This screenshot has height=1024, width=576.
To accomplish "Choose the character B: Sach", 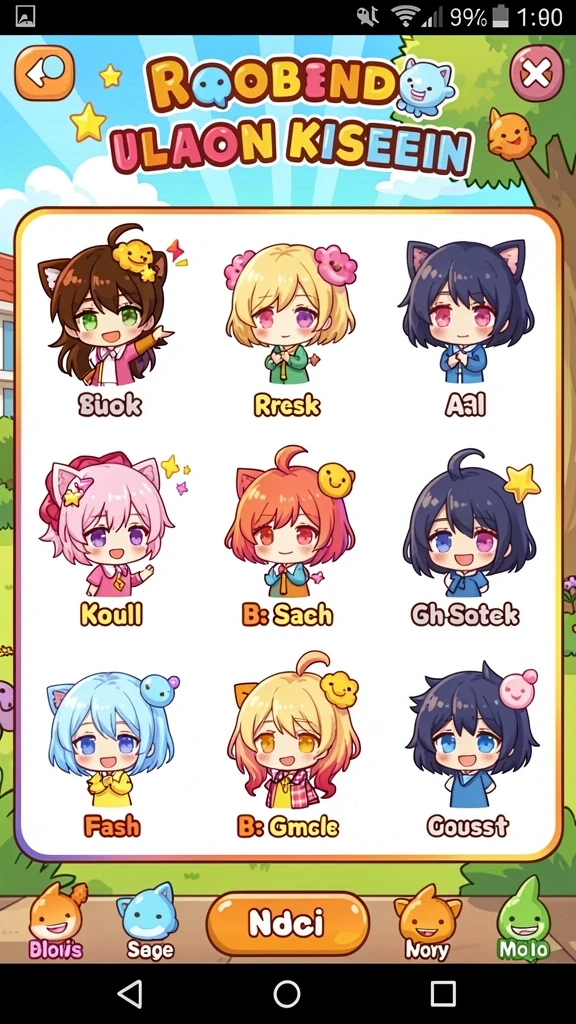I will (288, 537).
